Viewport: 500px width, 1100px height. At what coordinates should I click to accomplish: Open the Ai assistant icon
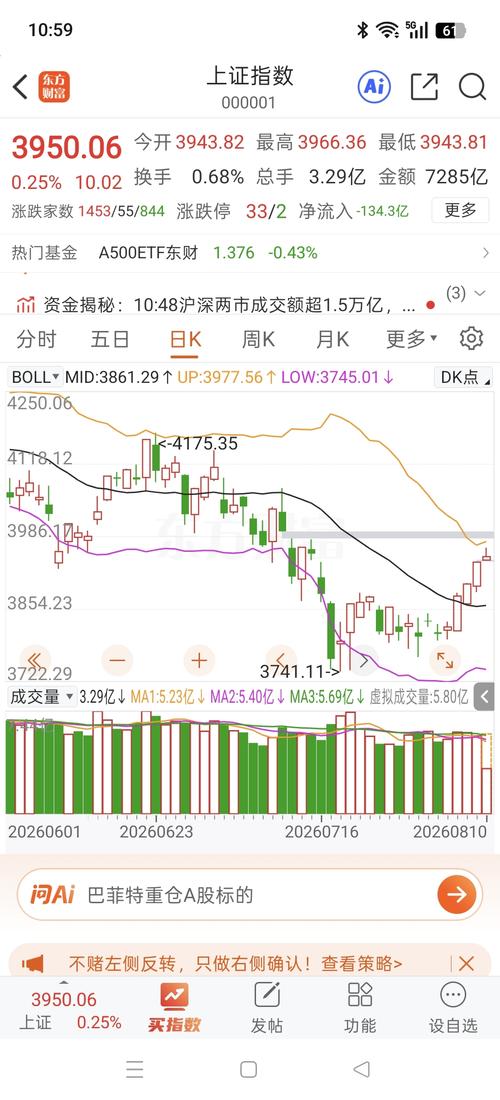pos(374,87)
